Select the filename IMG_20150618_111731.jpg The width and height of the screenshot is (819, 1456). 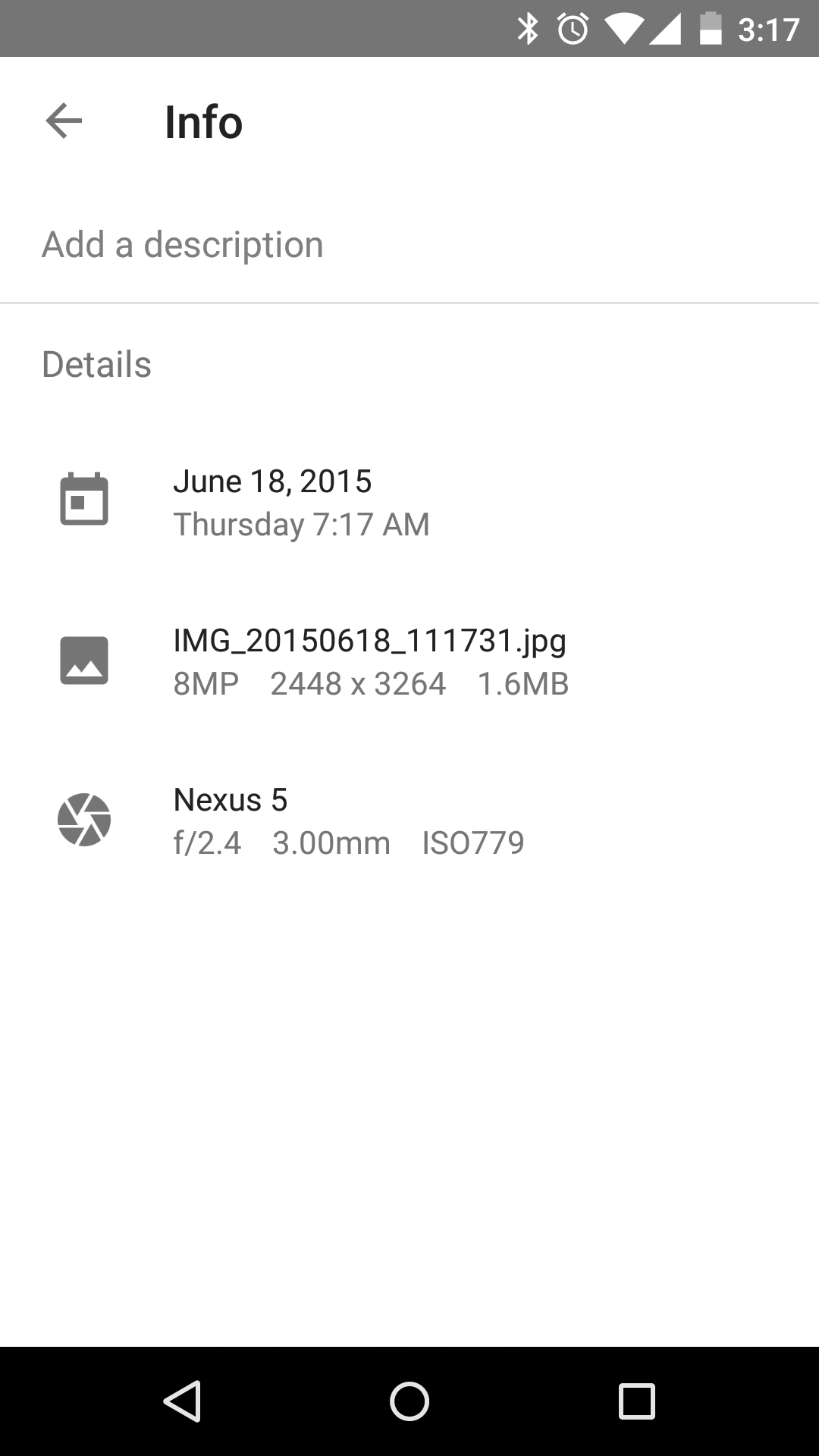point(370,641)
